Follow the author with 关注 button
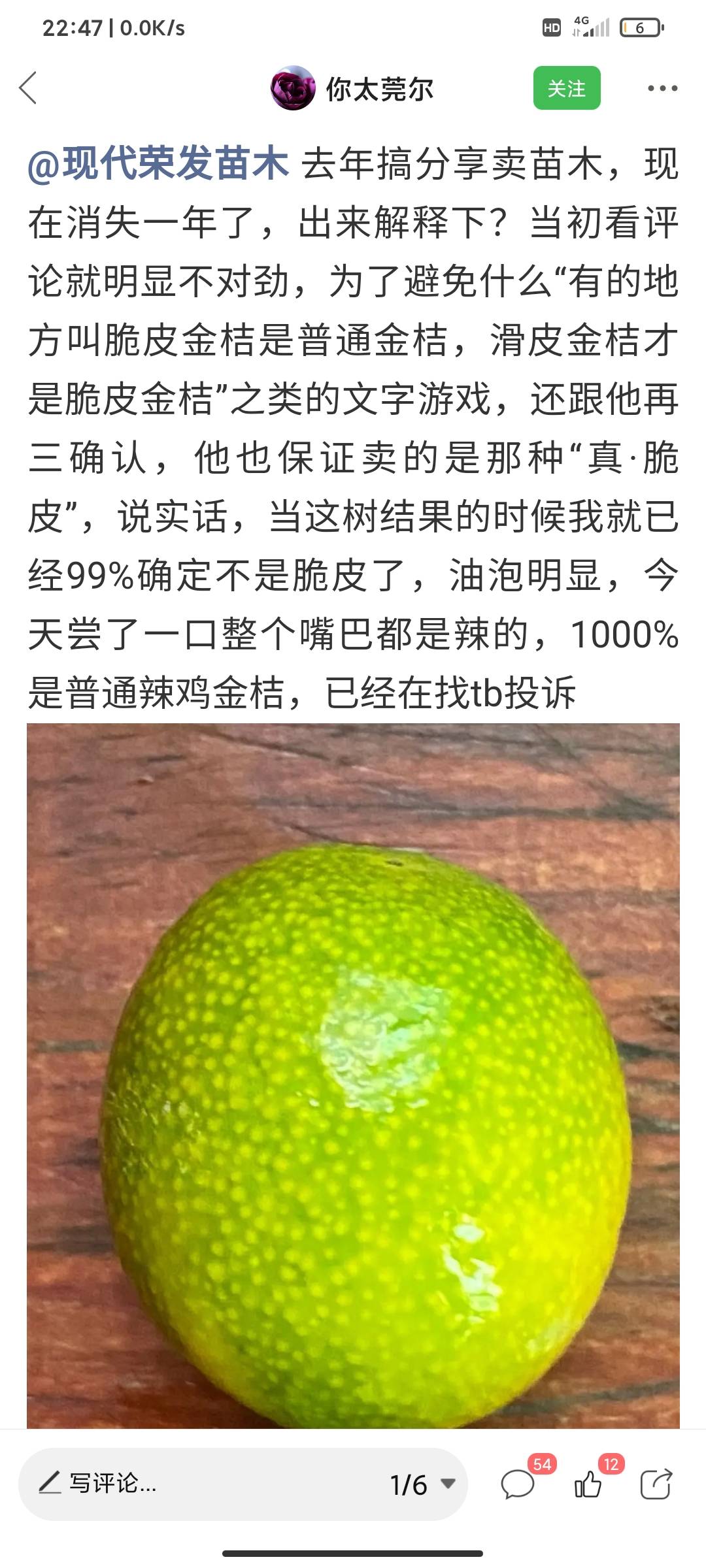The width and height of the screenshot is (706, 1568). point(567,88)
